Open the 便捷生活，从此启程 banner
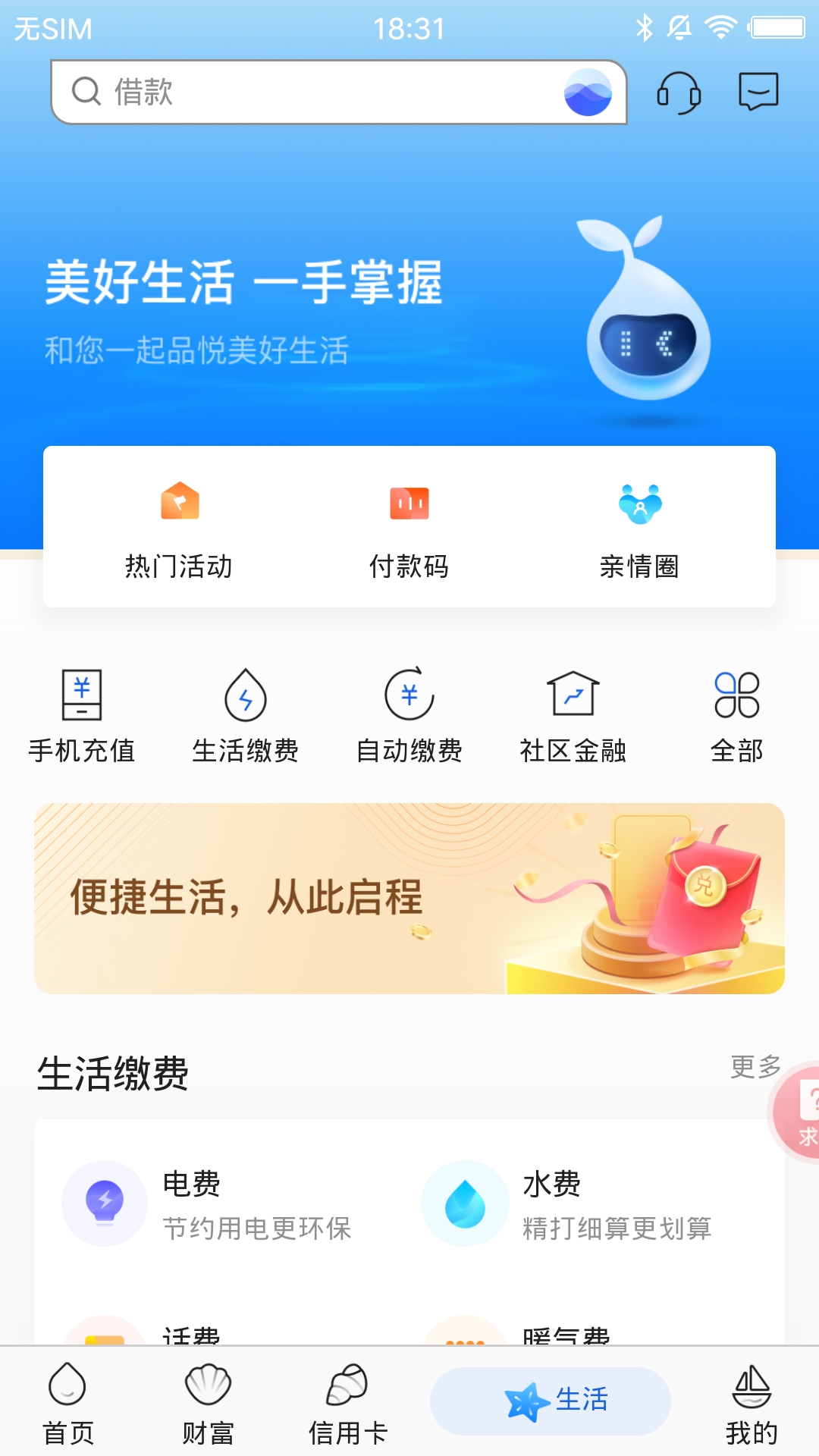Viewport: 819px width, 1456px height. pos(409,898)
